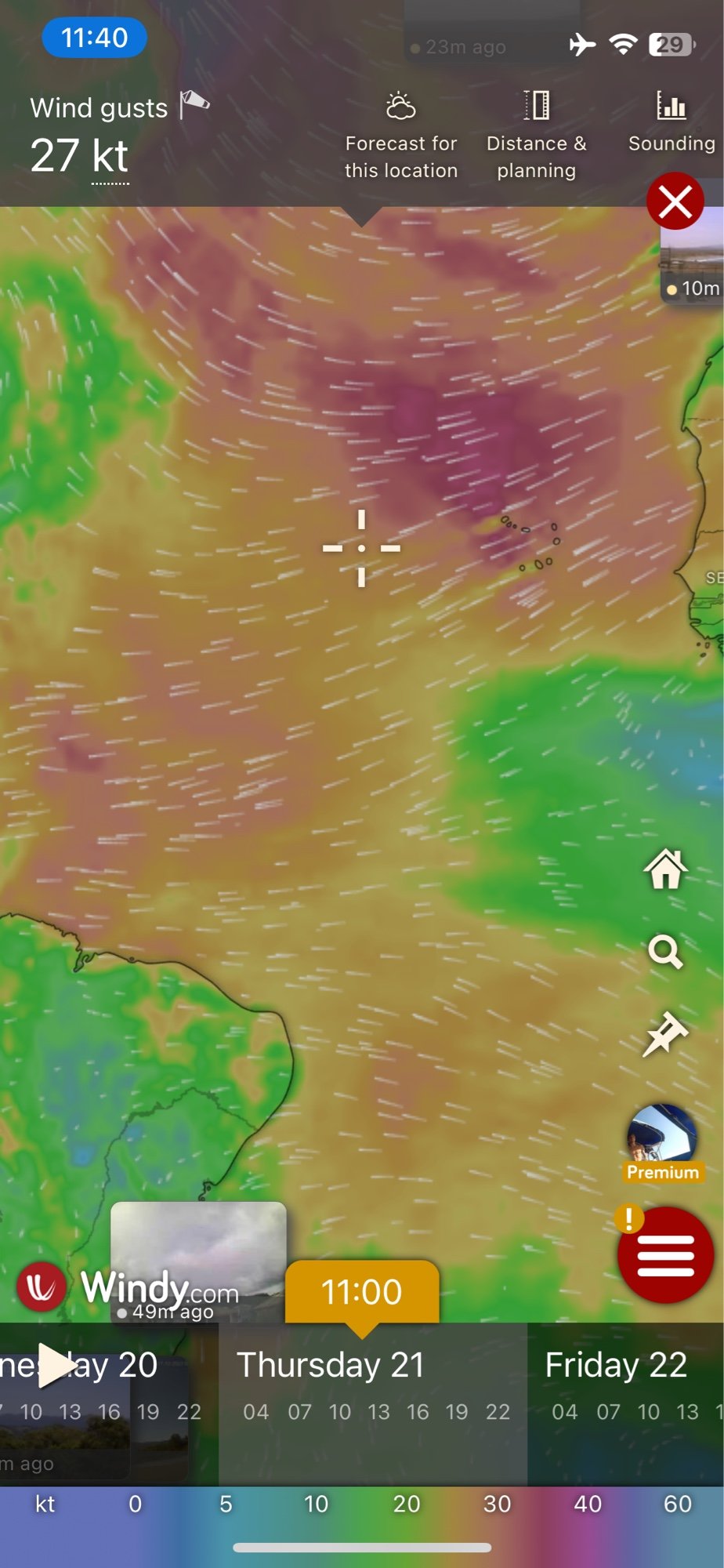Screen dimensions: 724x1568
Task: Go to home location
Action: coord(665,869)
